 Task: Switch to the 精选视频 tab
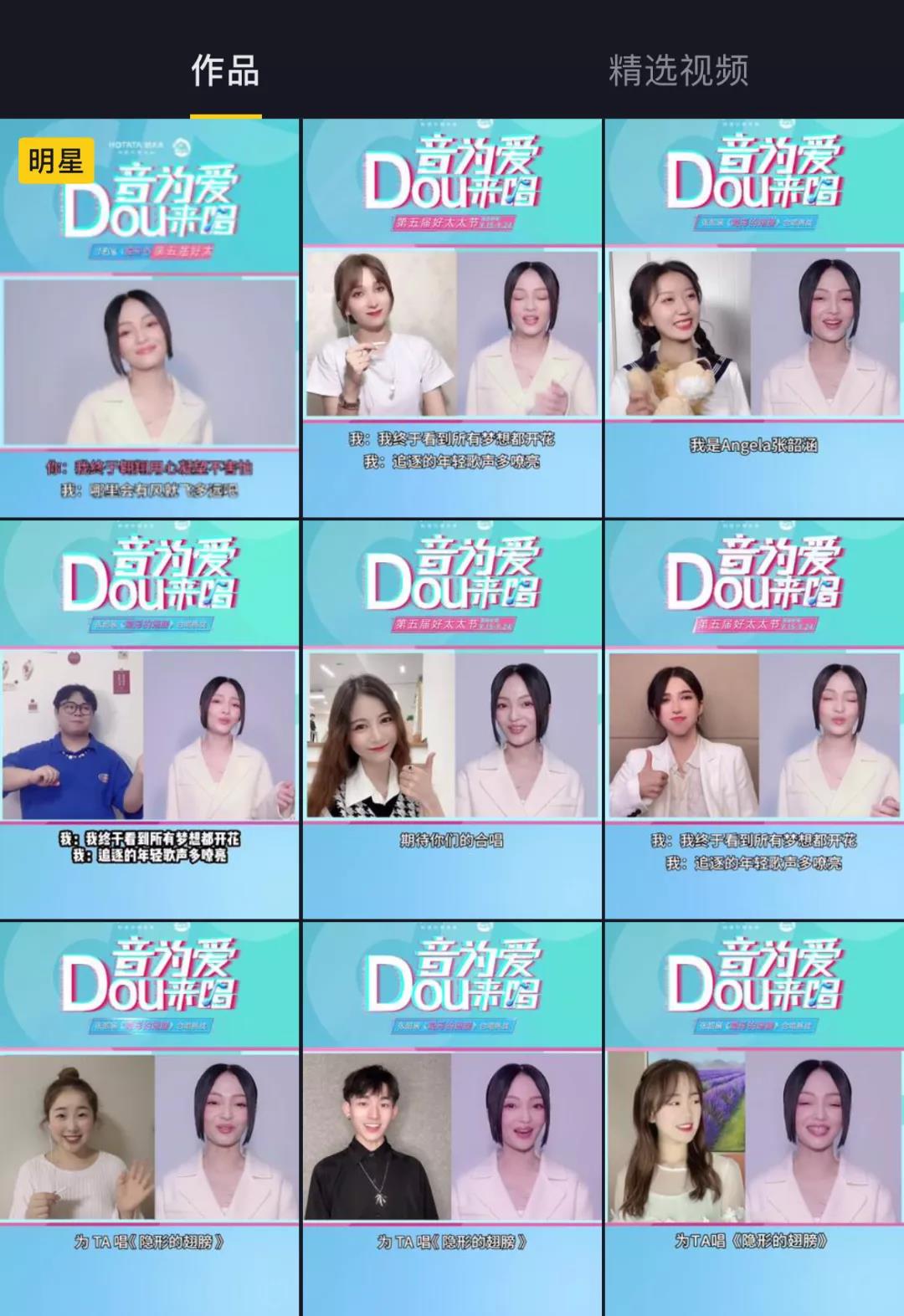click(x=678, y=70)
